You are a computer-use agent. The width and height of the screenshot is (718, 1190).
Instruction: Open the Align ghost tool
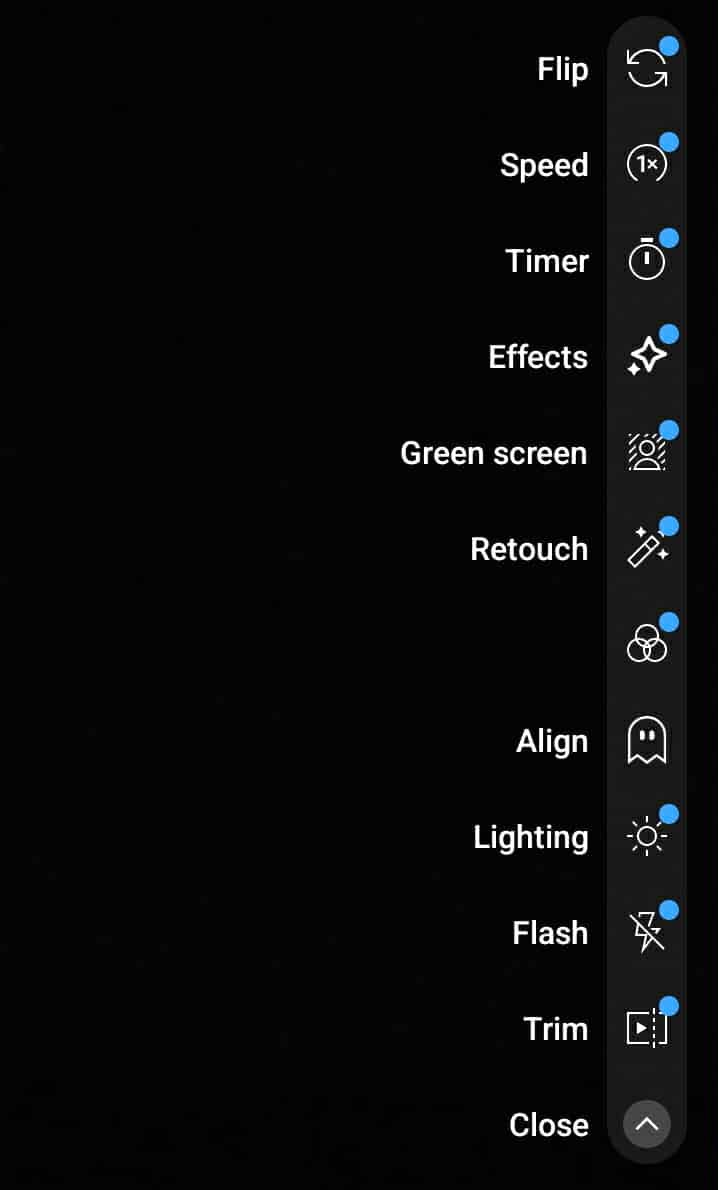coord(646,741)
